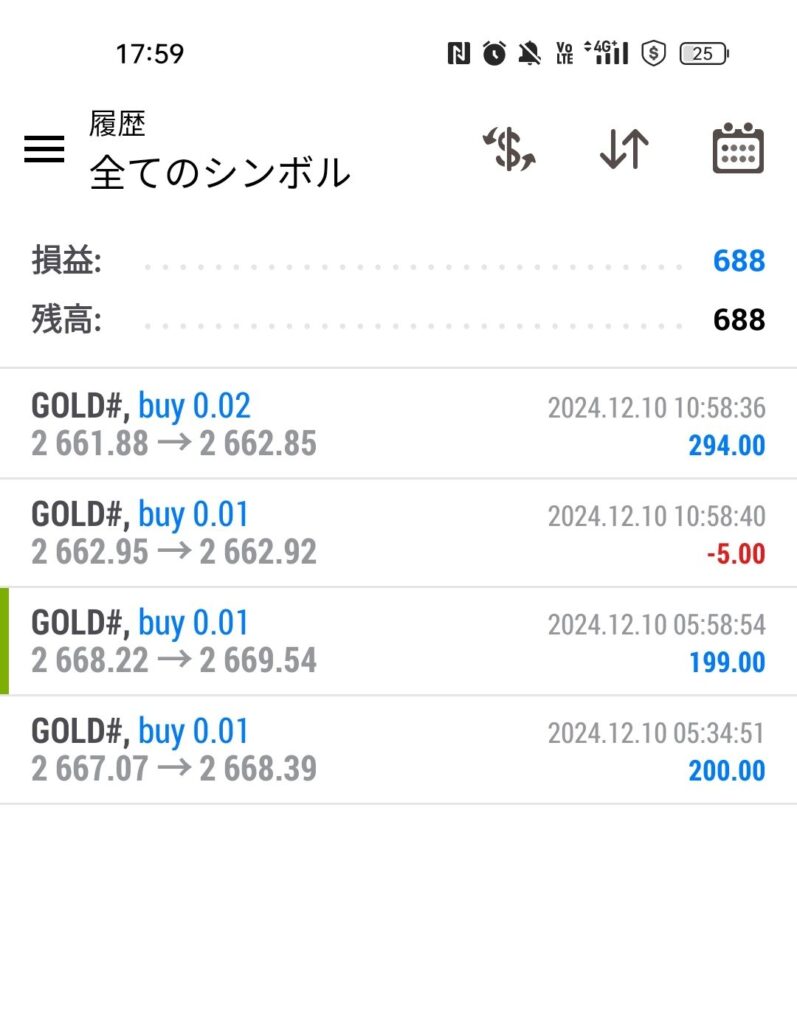Open the symbol filter dollar icon

pyautogui.click(x=509, y=150)
